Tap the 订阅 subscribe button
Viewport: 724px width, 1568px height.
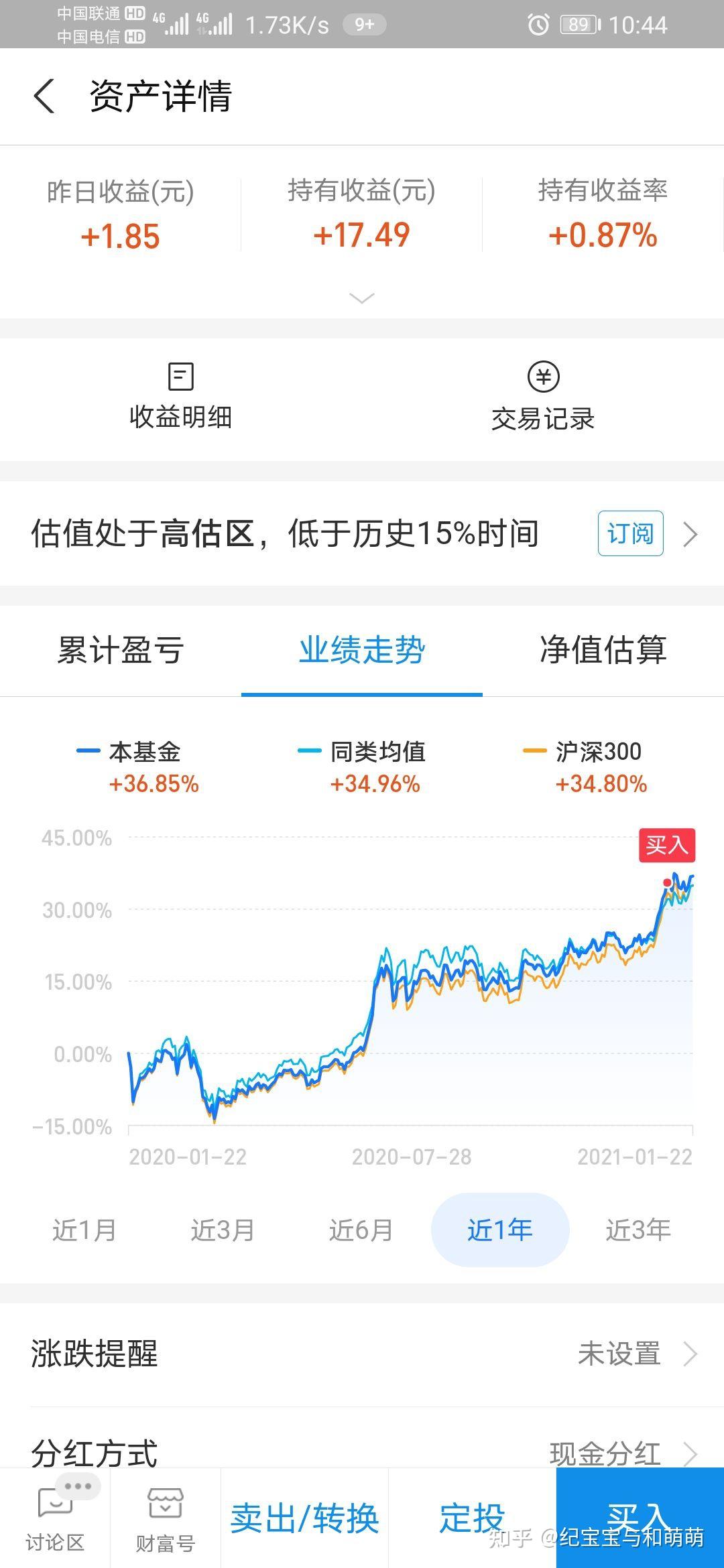tap(630, 533)
